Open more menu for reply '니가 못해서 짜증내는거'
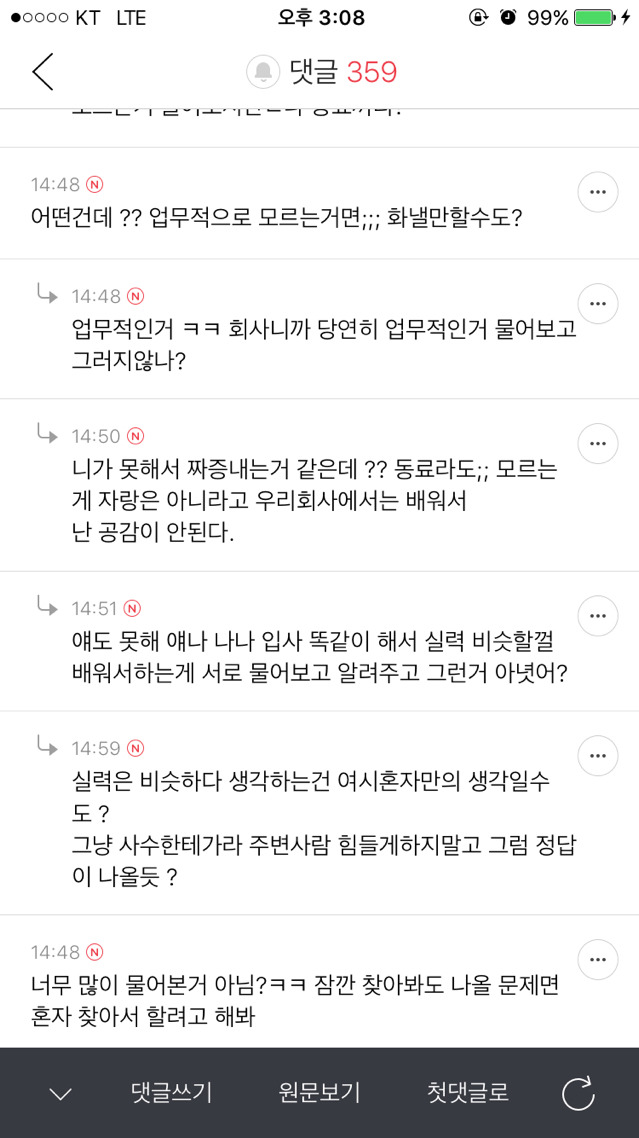 coord(598,443)
